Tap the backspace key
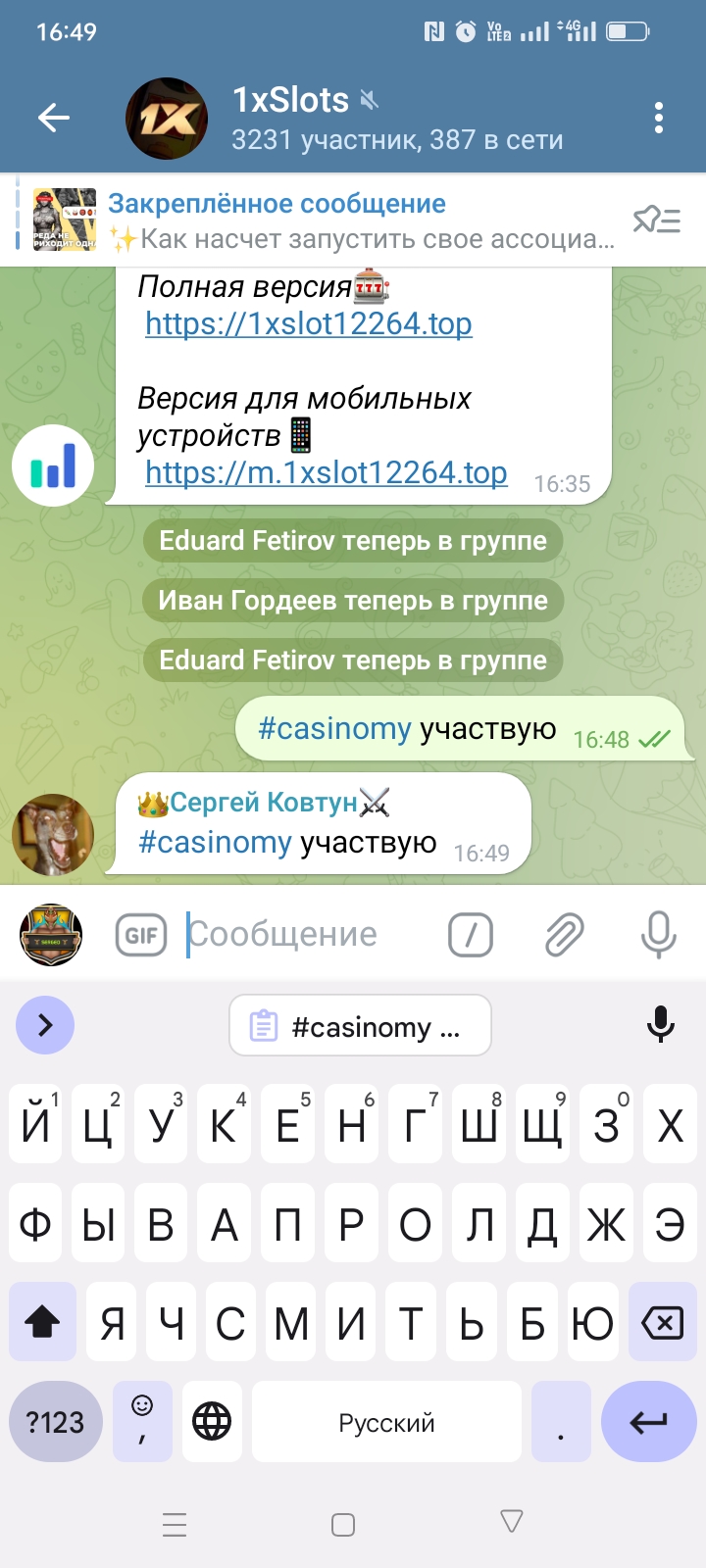Viewport: 706px width, 1568px height. pos(662,1324)
